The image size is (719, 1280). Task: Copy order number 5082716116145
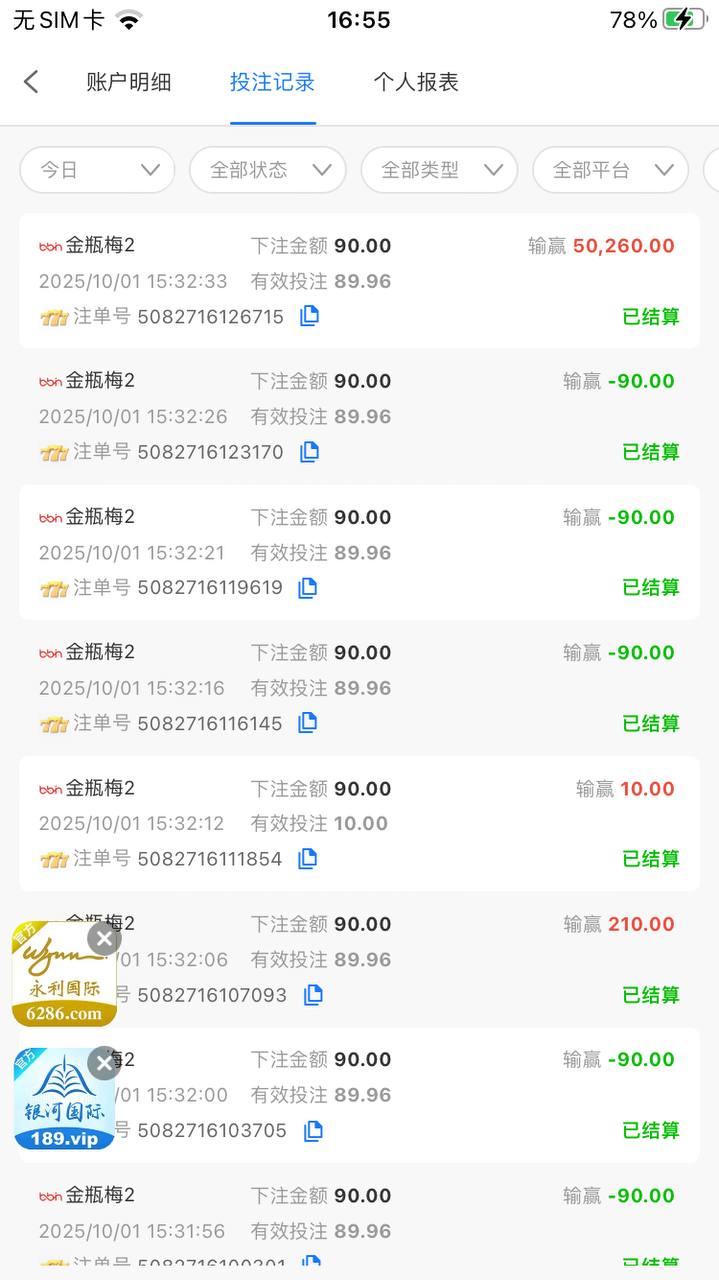coord(308,723)
